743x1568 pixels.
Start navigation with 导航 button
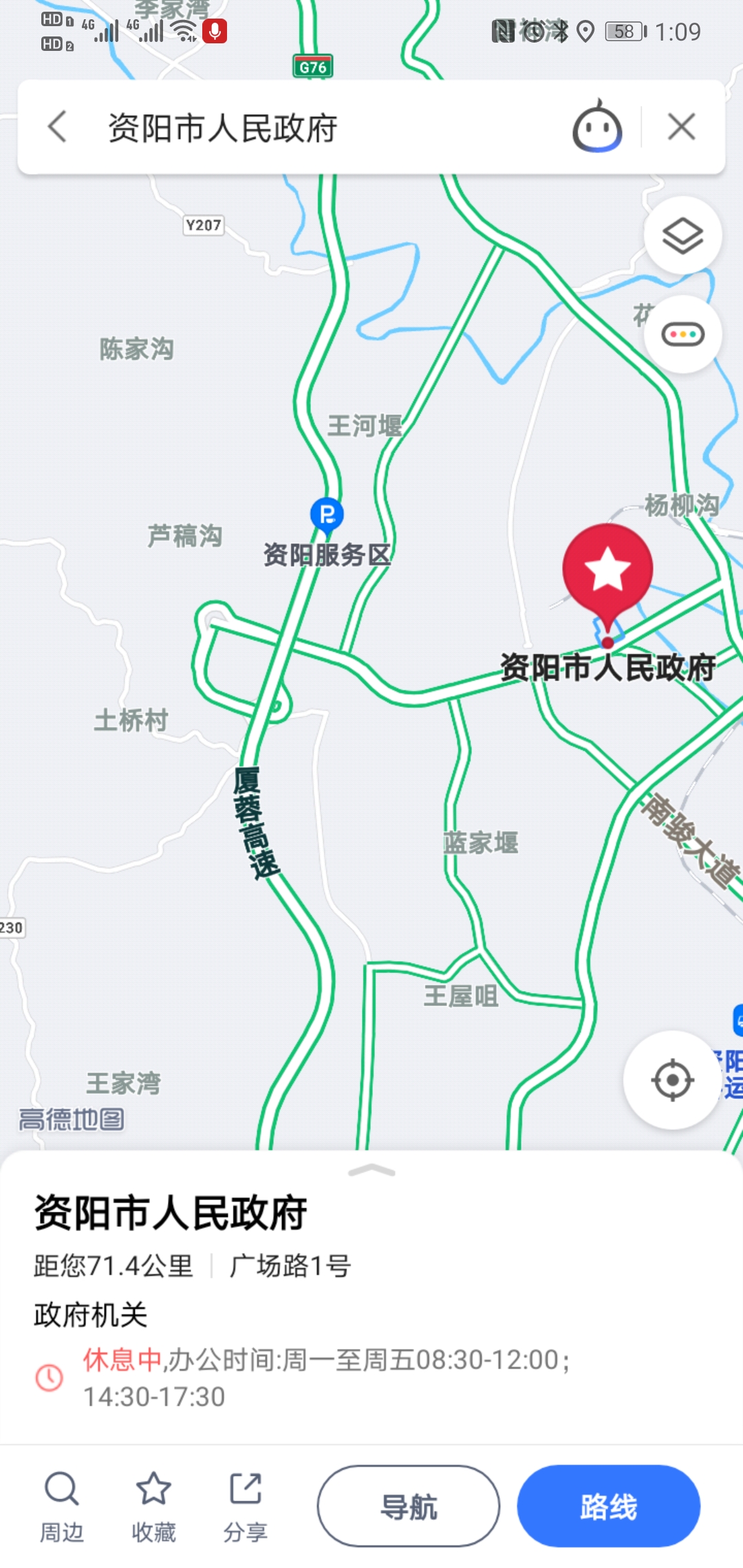pos(409,1506)
